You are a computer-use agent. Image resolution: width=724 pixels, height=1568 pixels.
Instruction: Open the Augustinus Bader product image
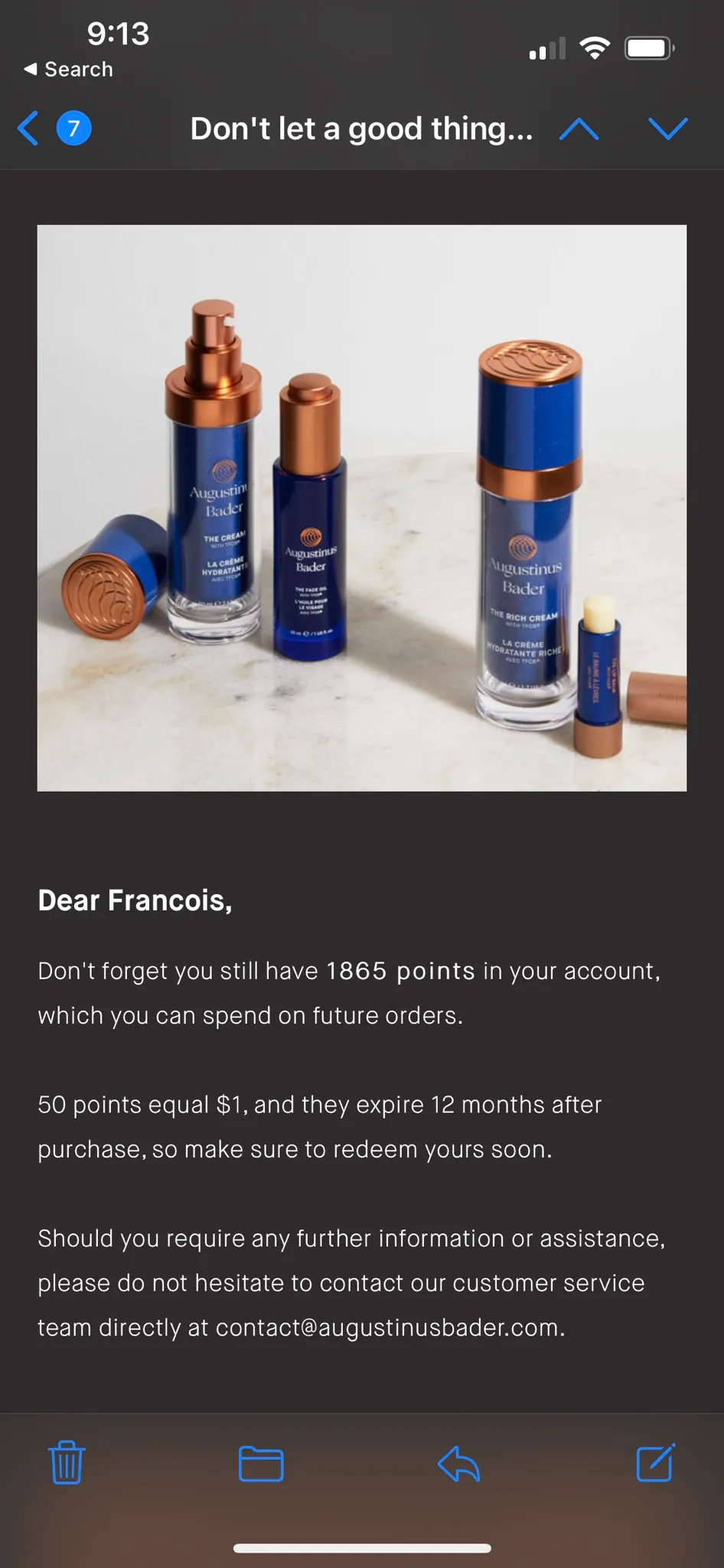[x=362, y=508]
